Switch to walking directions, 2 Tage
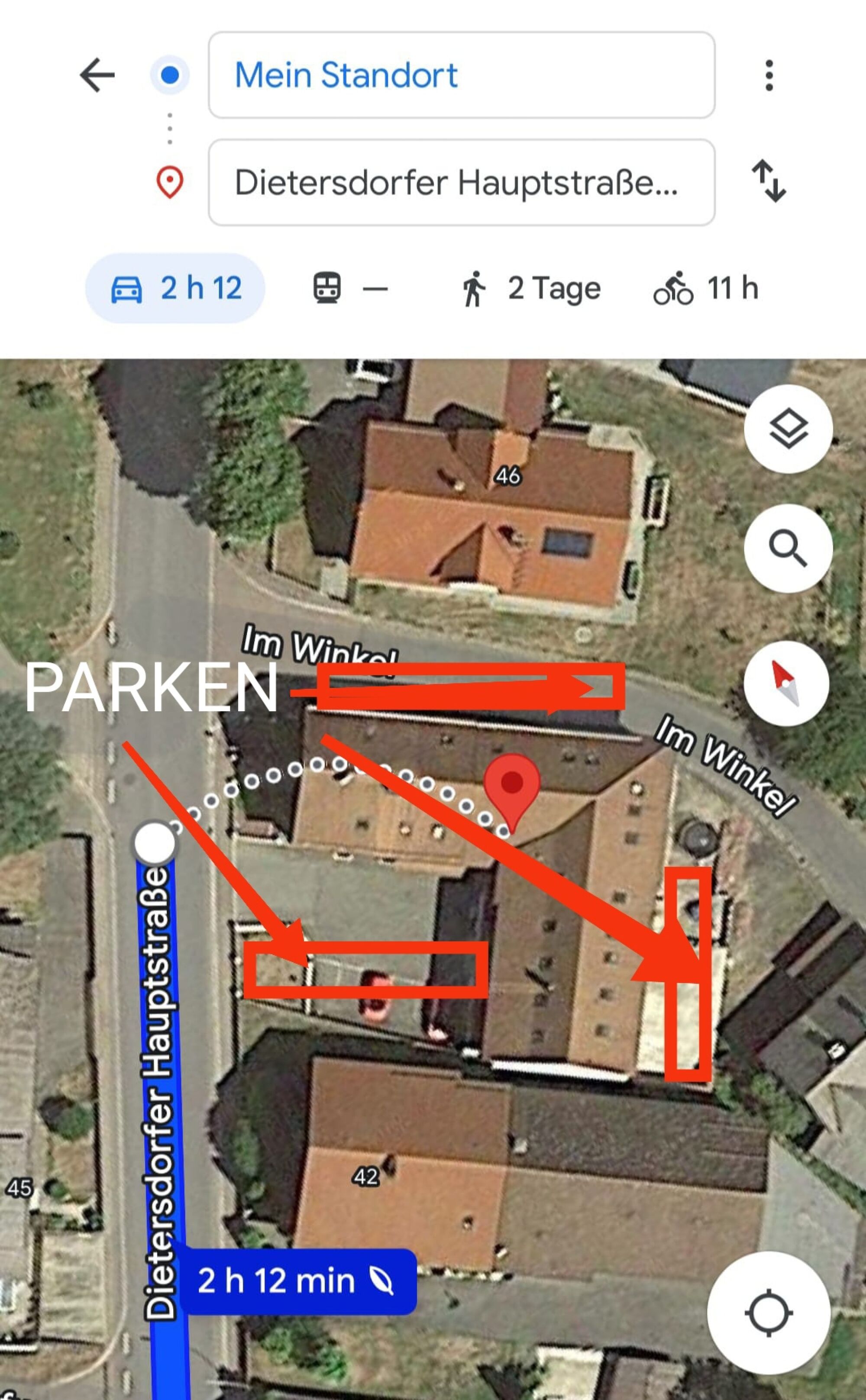Screen dimensions: 866x1400 point(530,288)
